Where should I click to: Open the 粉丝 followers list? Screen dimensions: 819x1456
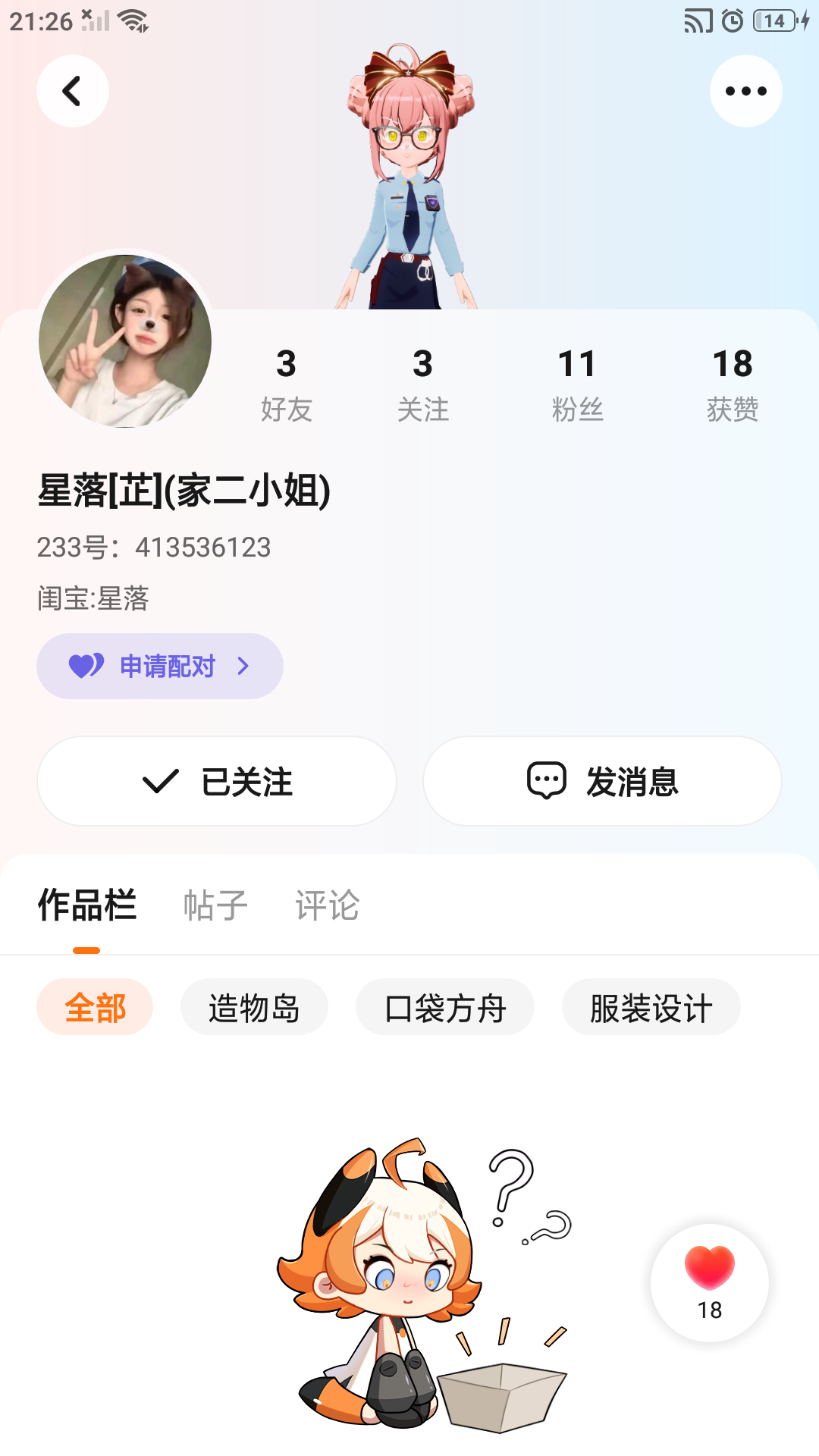pyautogui.click(x=578, y=384)
